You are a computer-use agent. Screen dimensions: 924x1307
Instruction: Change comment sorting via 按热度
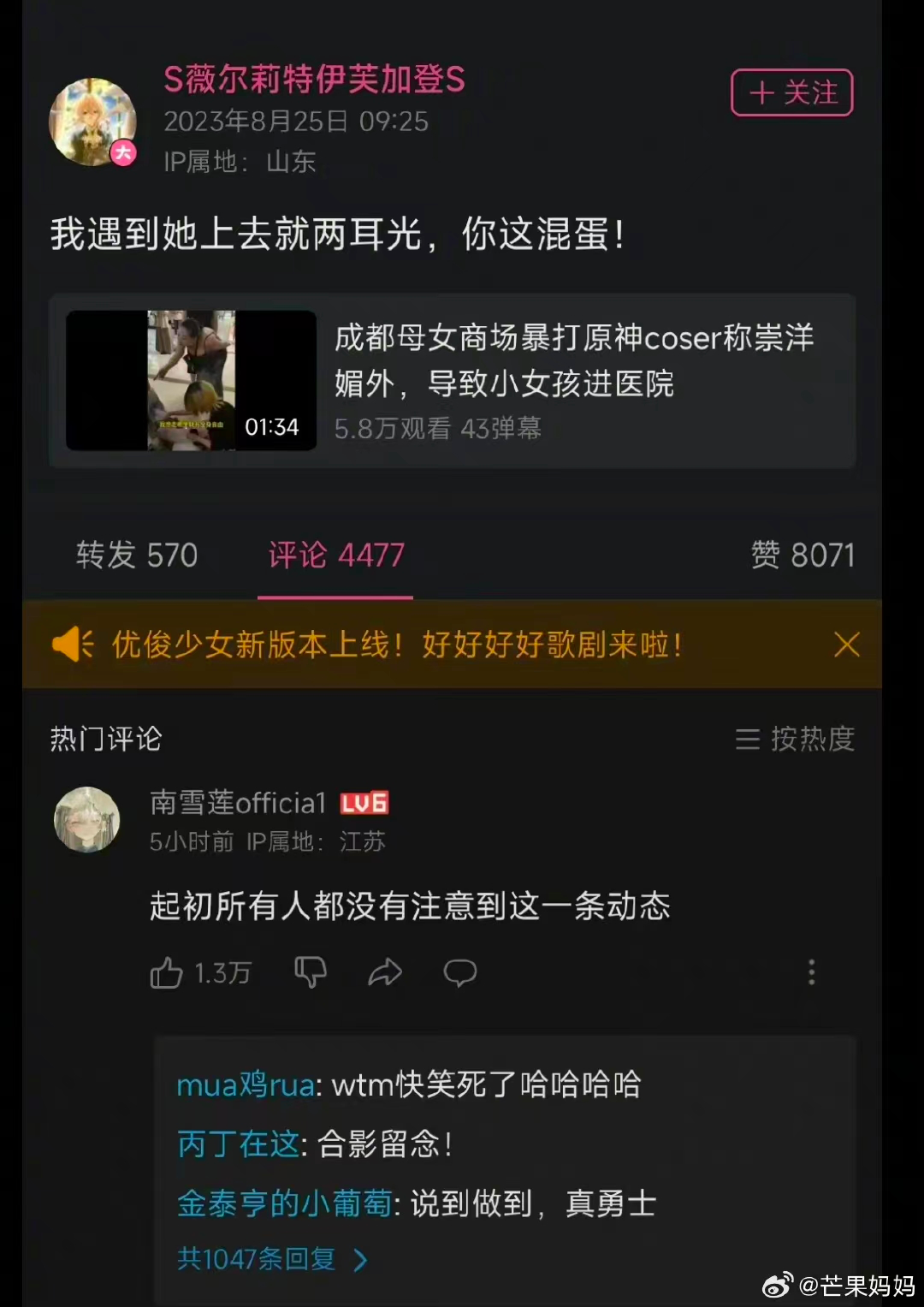795,739
